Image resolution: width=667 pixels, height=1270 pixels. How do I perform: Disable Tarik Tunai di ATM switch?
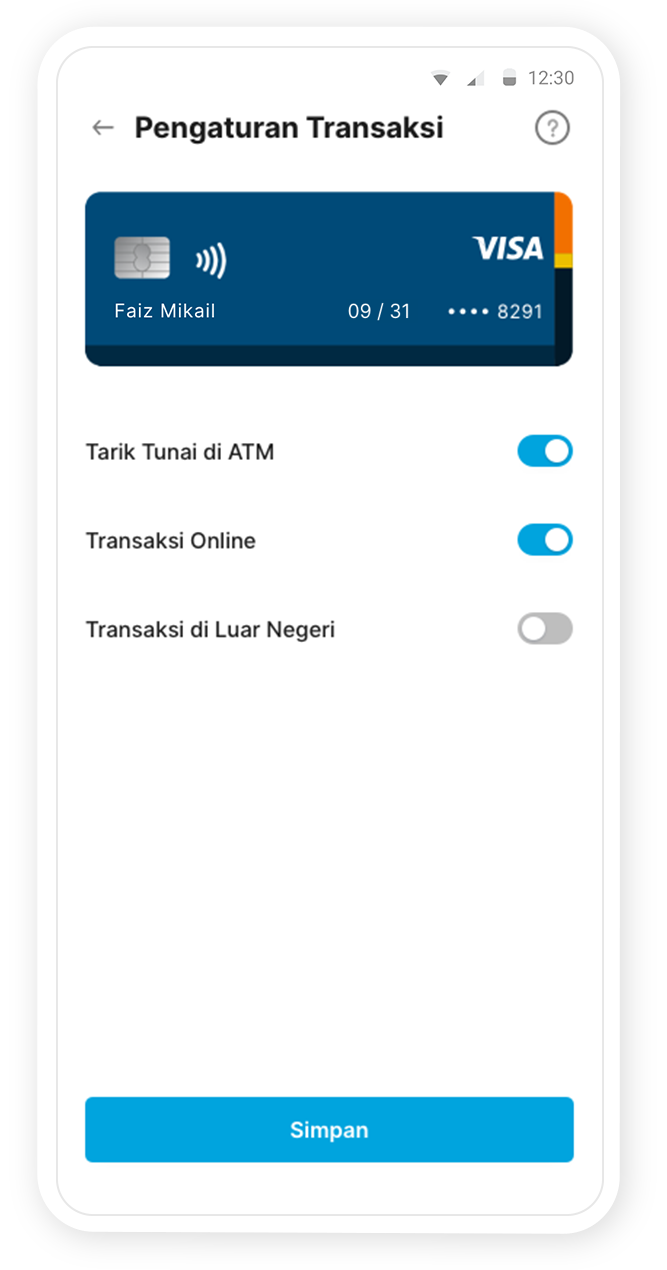point(545,452)
